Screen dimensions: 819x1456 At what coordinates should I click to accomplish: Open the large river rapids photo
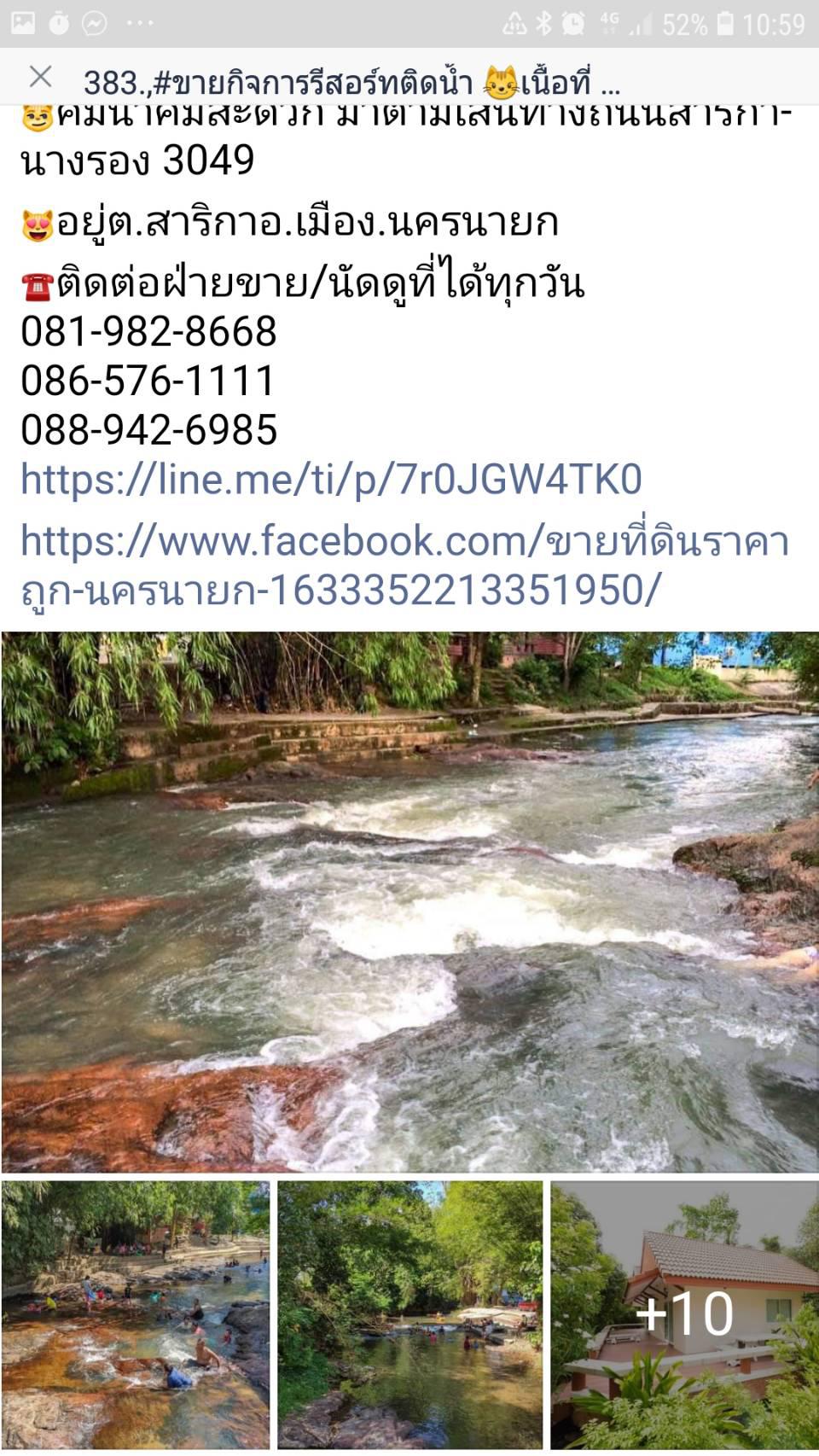pyautogui.click(x=409, y=902)
